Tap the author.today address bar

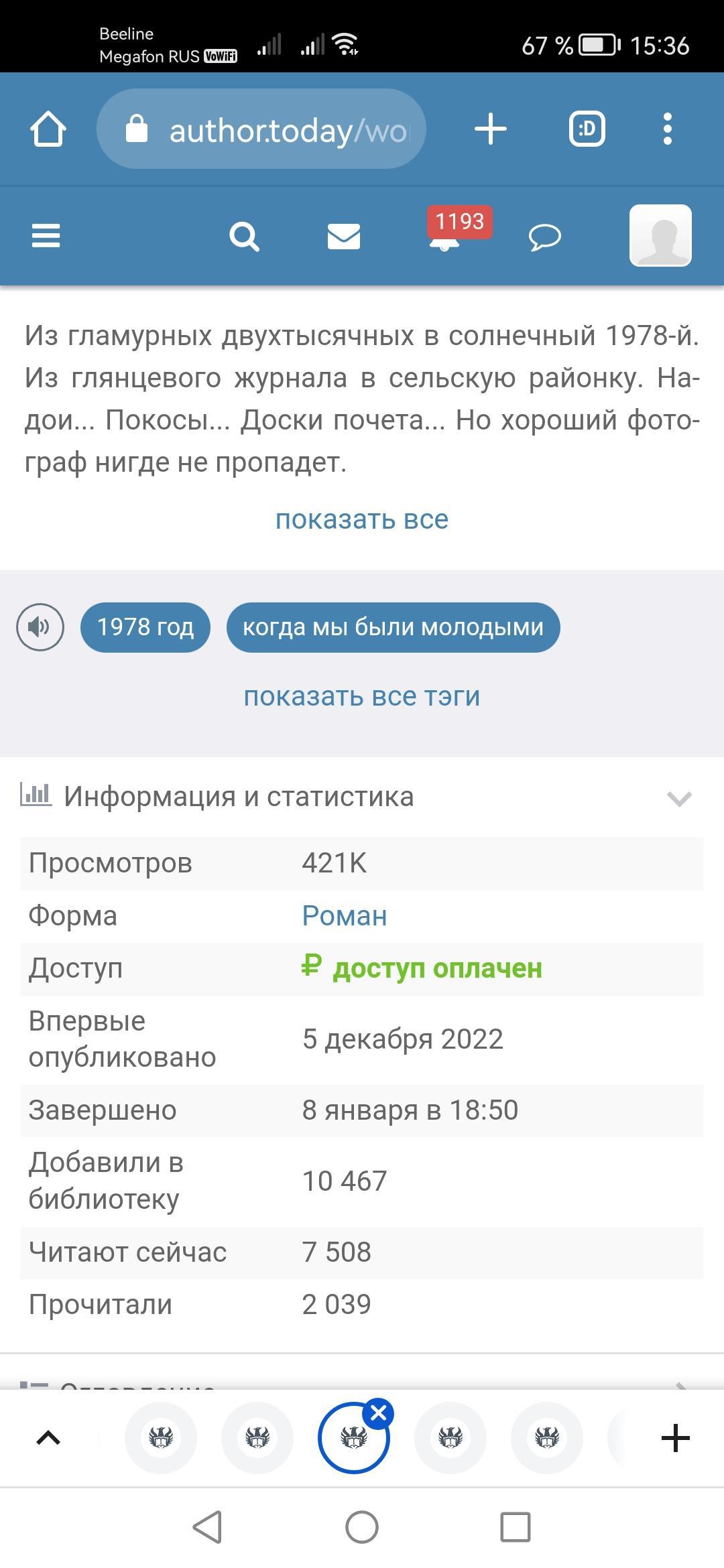point(261,129)
